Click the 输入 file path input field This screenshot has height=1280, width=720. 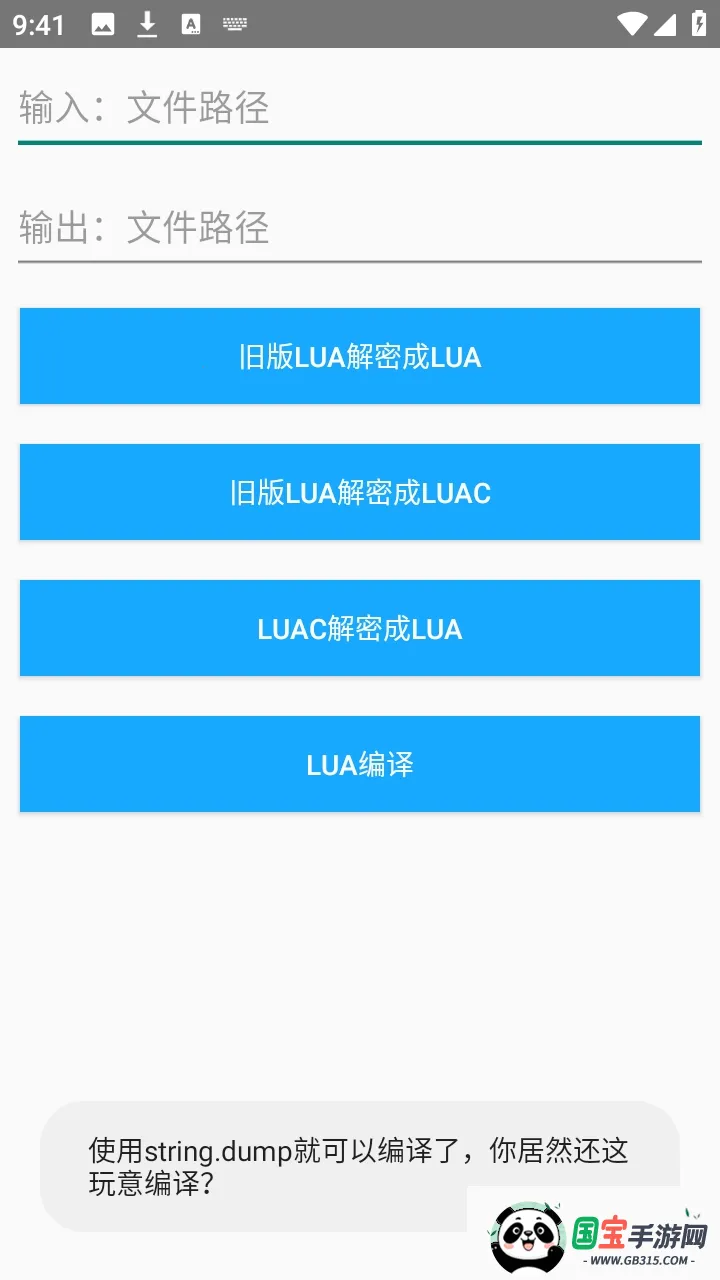[360, 108]
